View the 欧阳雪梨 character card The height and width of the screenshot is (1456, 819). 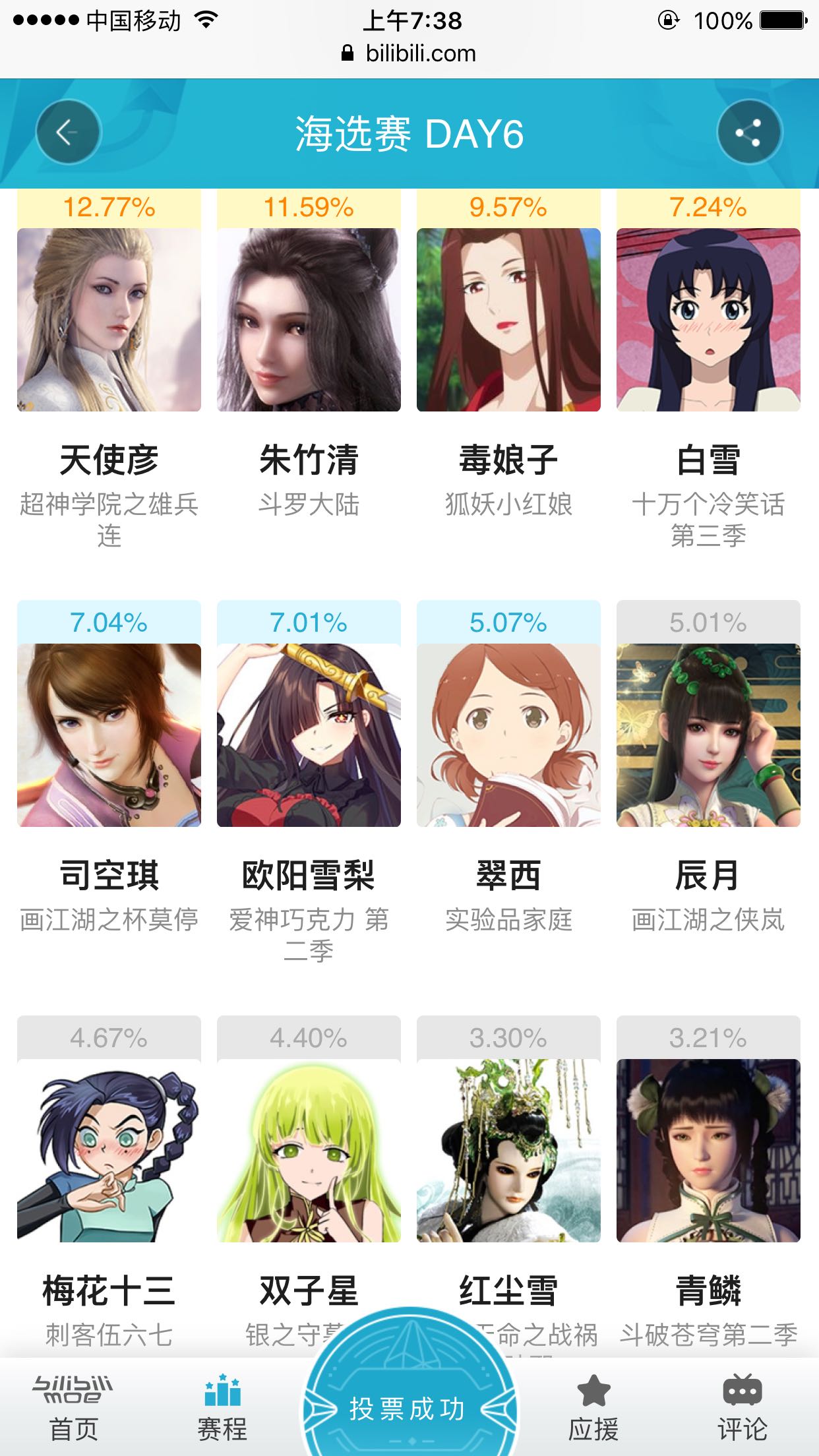pos(309,735)
